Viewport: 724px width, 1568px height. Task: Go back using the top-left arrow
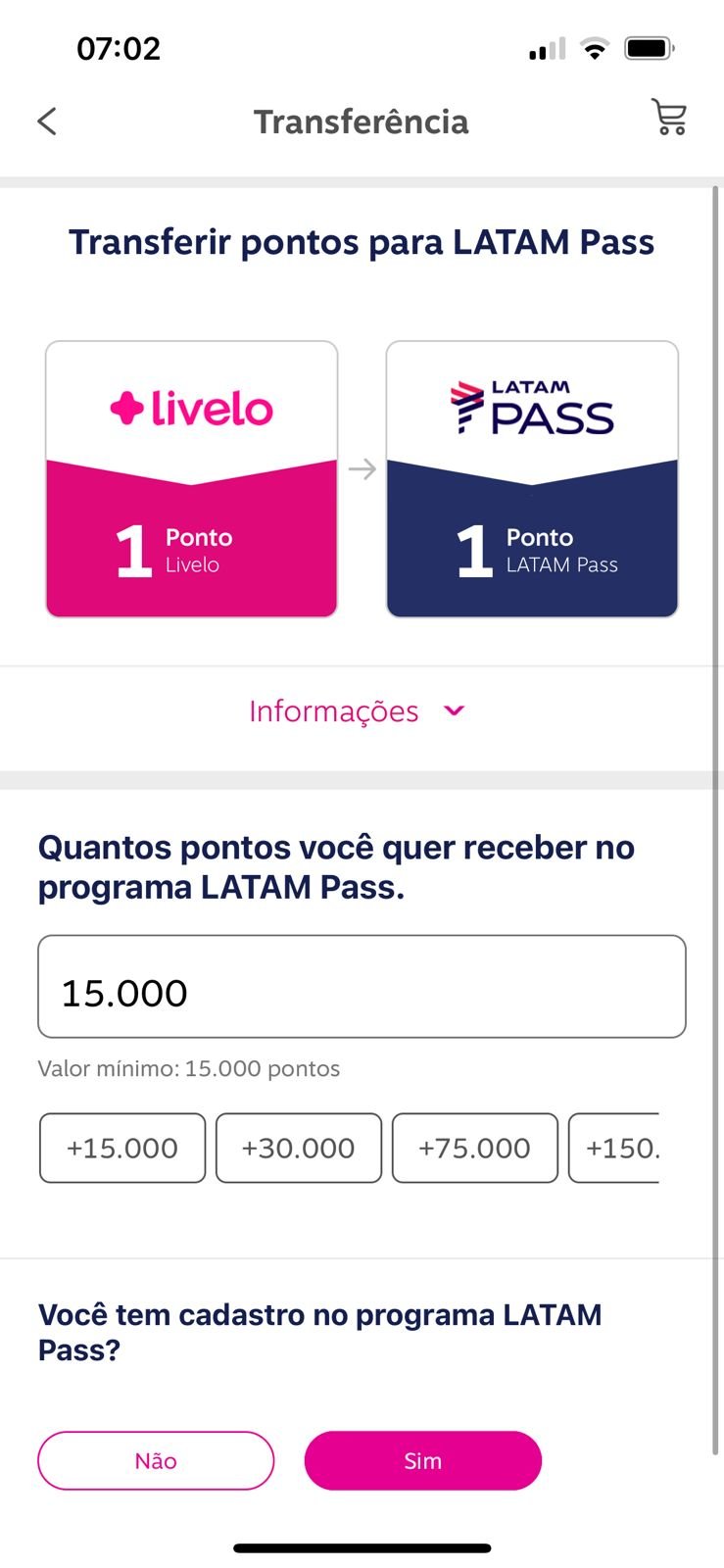(47, 122)
